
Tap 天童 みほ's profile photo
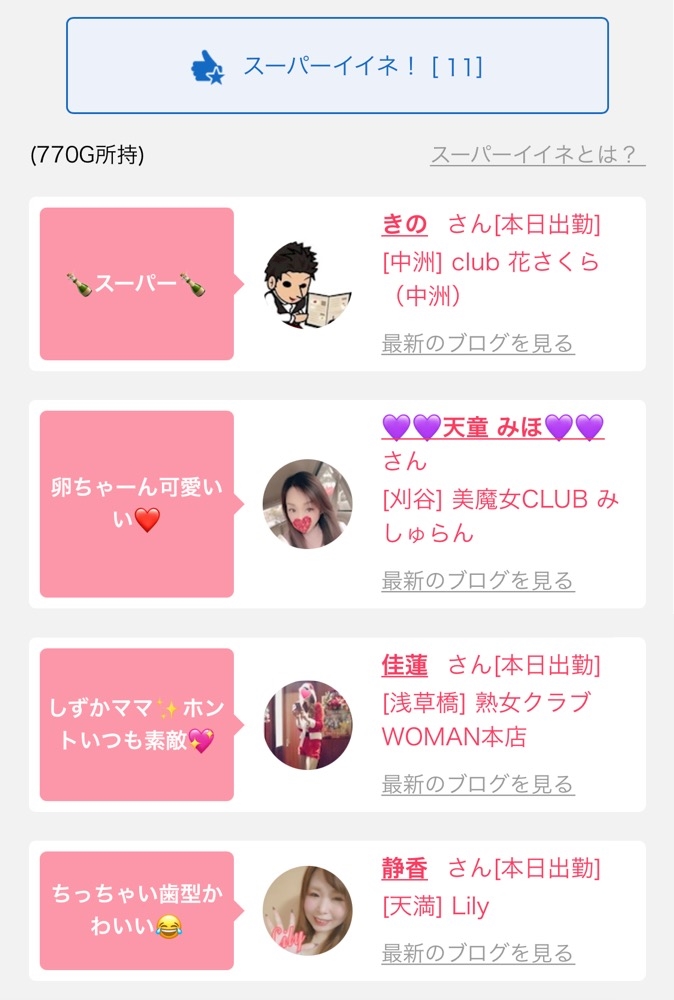click(x=307, y=504)
